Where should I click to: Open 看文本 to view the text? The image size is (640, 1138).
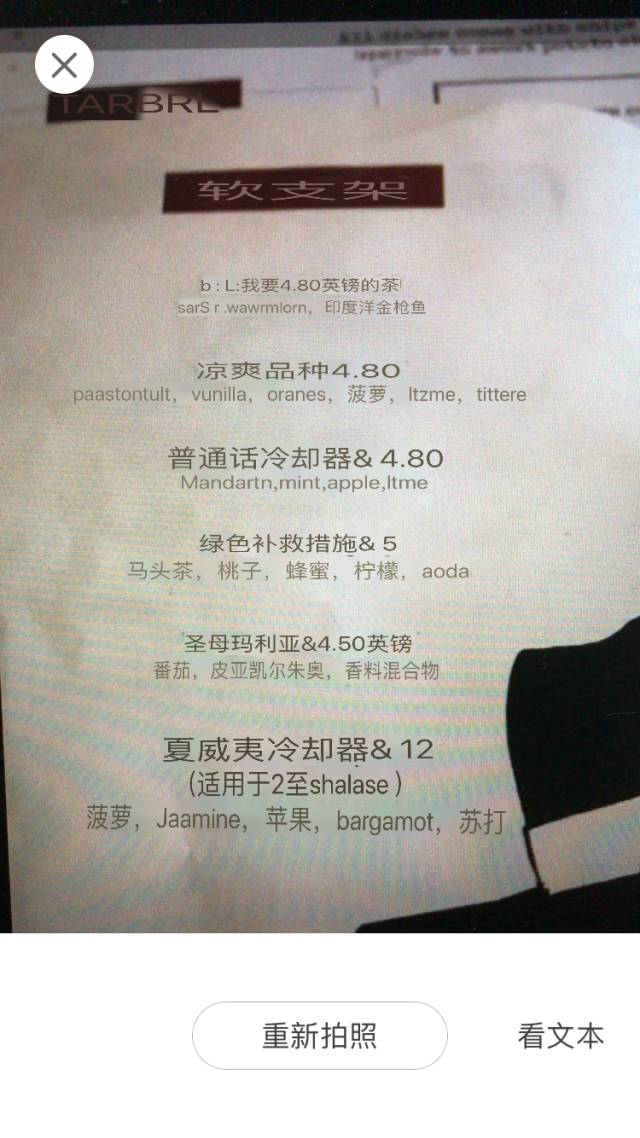[x=560, y=1035]
